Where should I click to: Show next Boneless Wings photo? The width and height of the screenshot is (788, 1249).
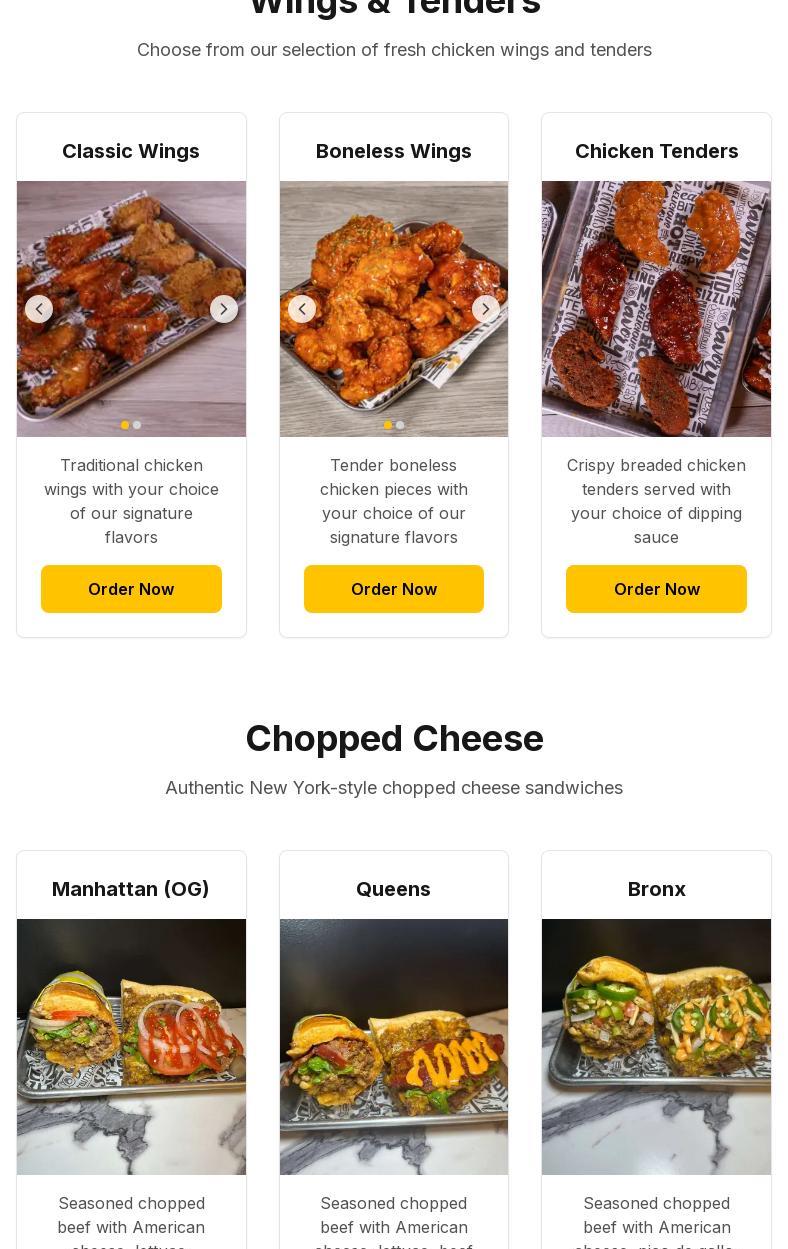tap(486, 309)
